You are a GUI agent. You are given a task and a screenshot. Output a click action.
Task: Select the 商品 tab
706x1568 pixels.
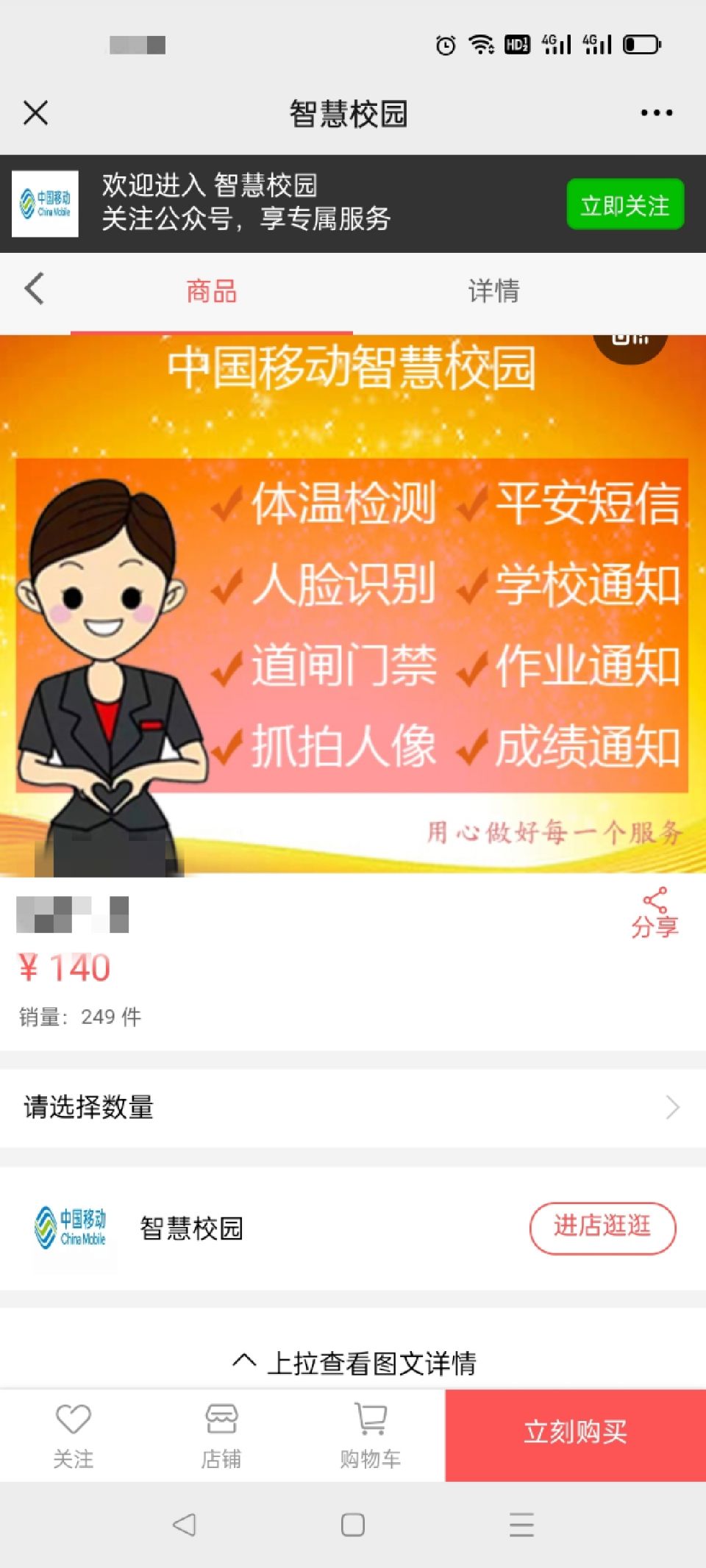click(211, 291)
